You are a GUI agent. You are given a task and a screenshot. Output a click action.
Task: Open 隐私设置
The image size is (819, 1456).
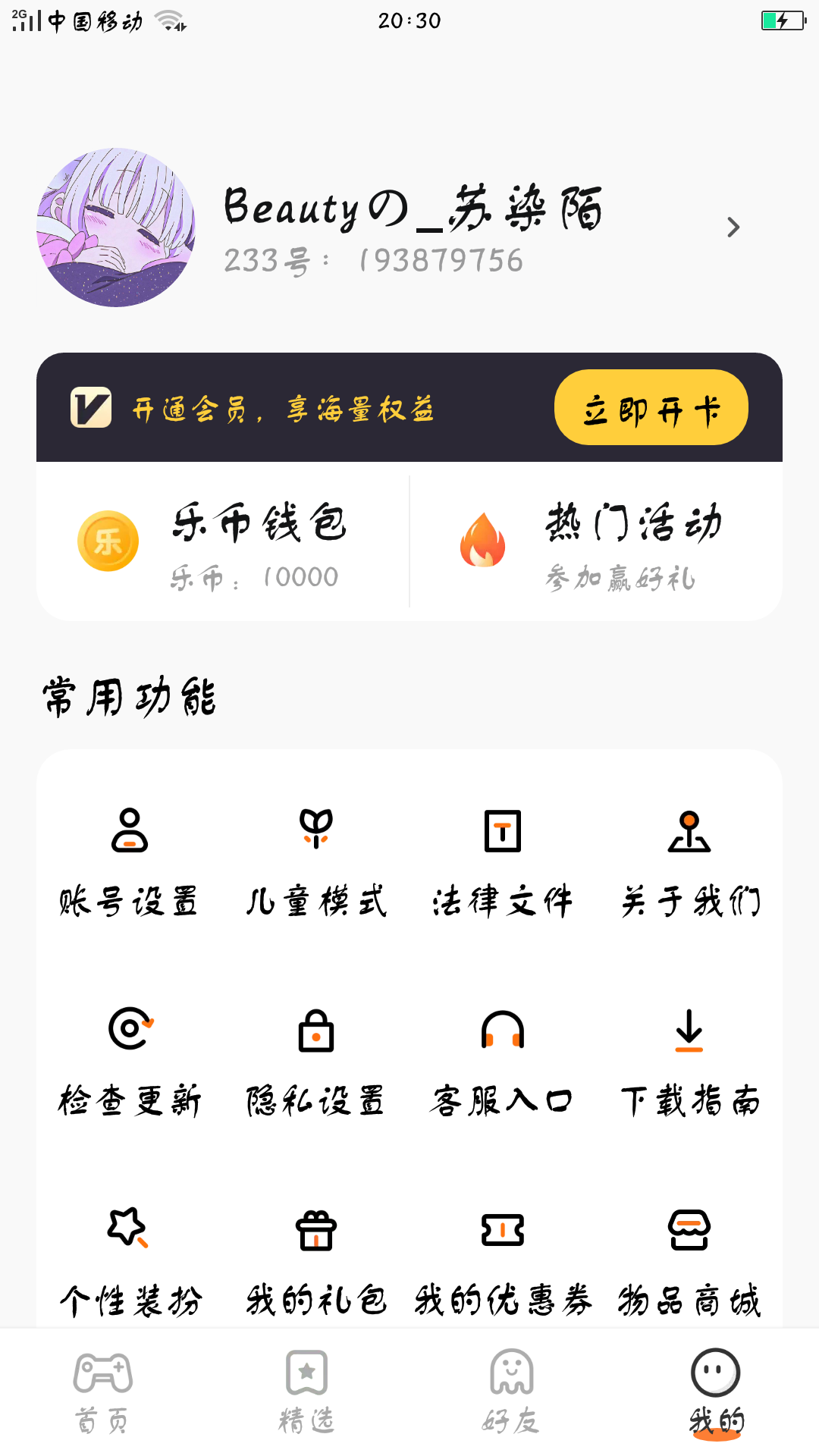[316, 1063]
